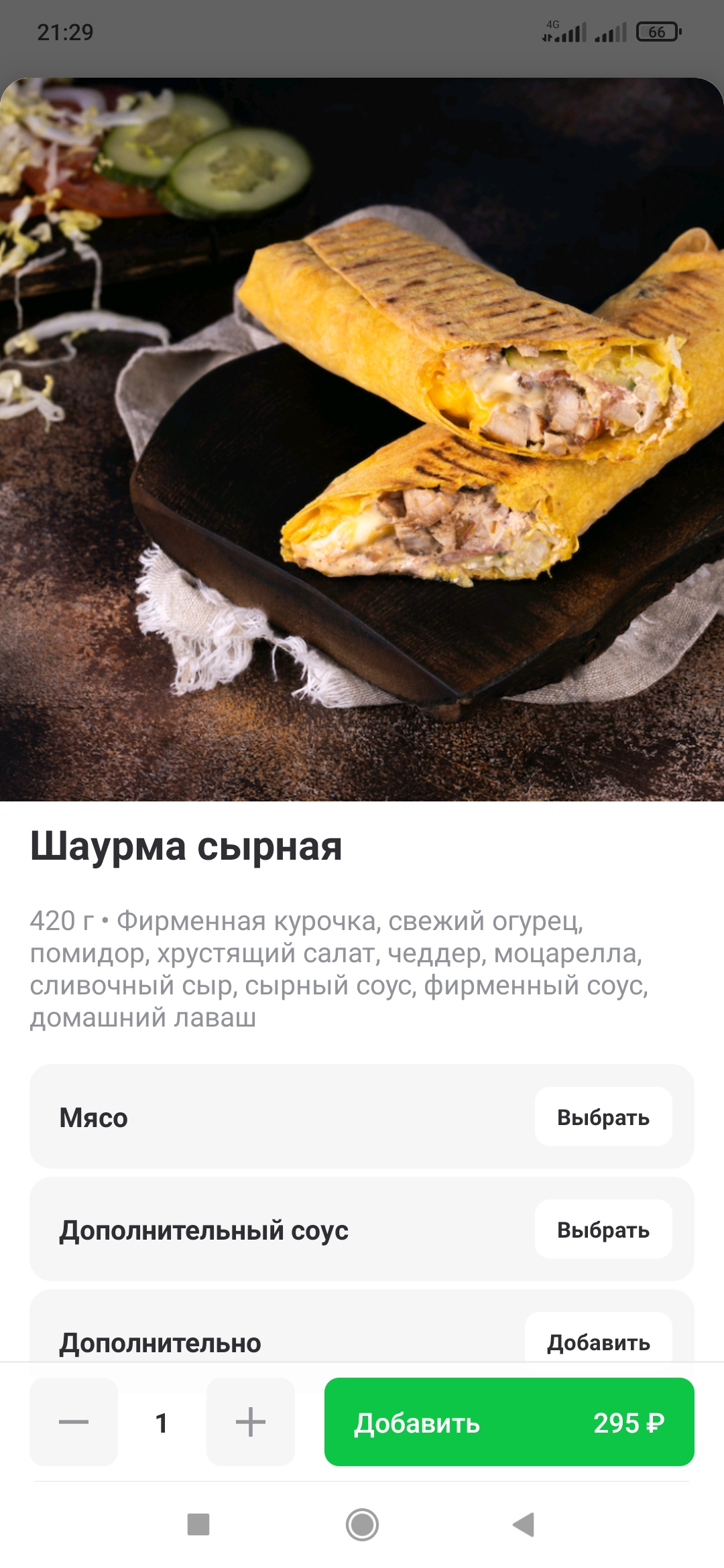The image size is (724, 1568).
Task: Go back using system back button
Action: [523, 1524]
